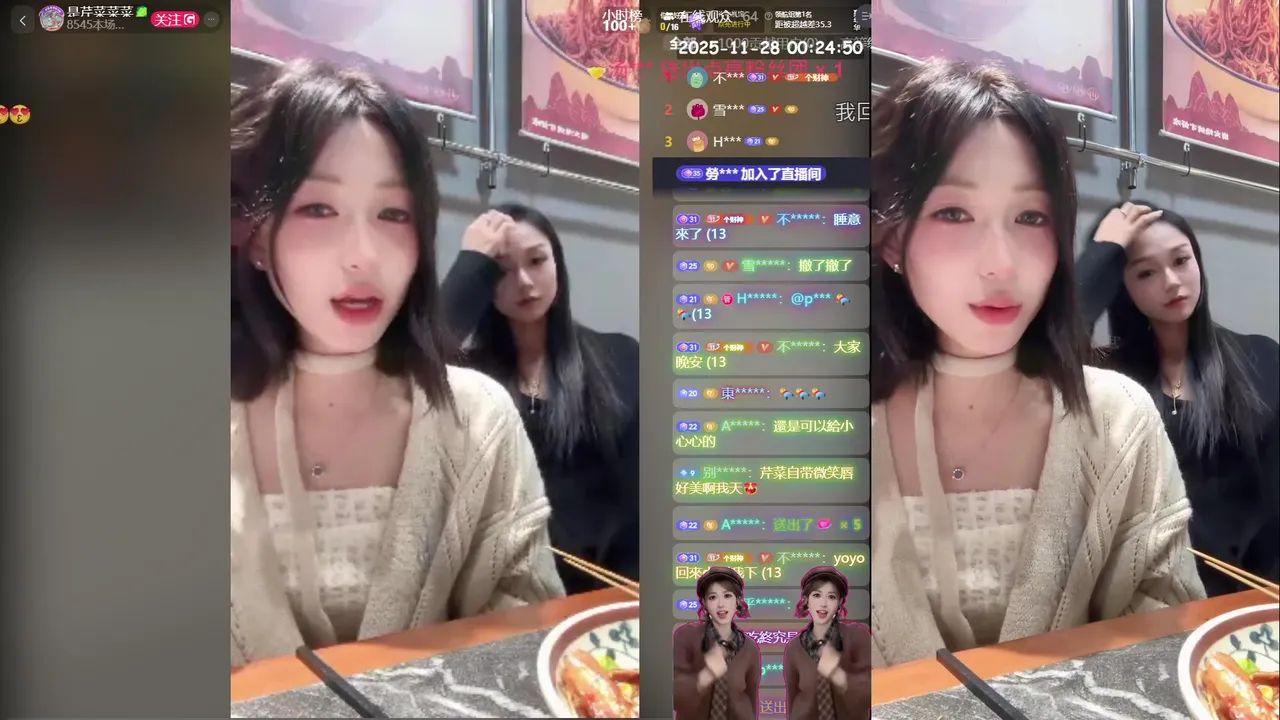Go back using the arrow icon

[23, 19]
